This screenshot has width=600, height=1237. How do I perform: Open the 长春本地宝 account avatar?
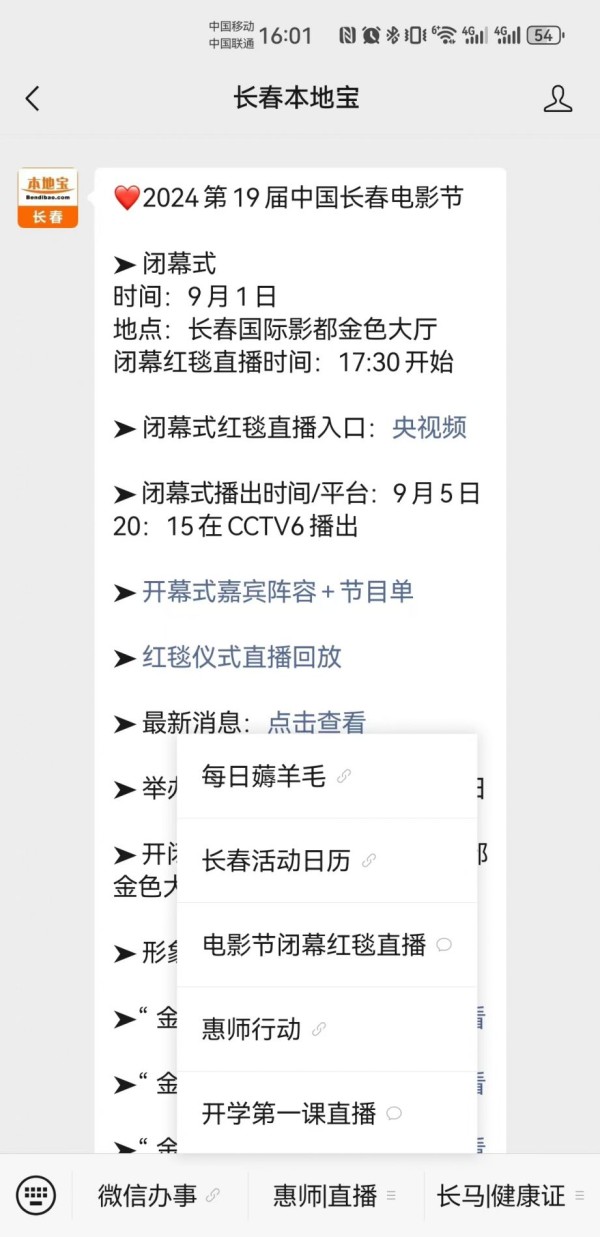[x=48, y=198]
